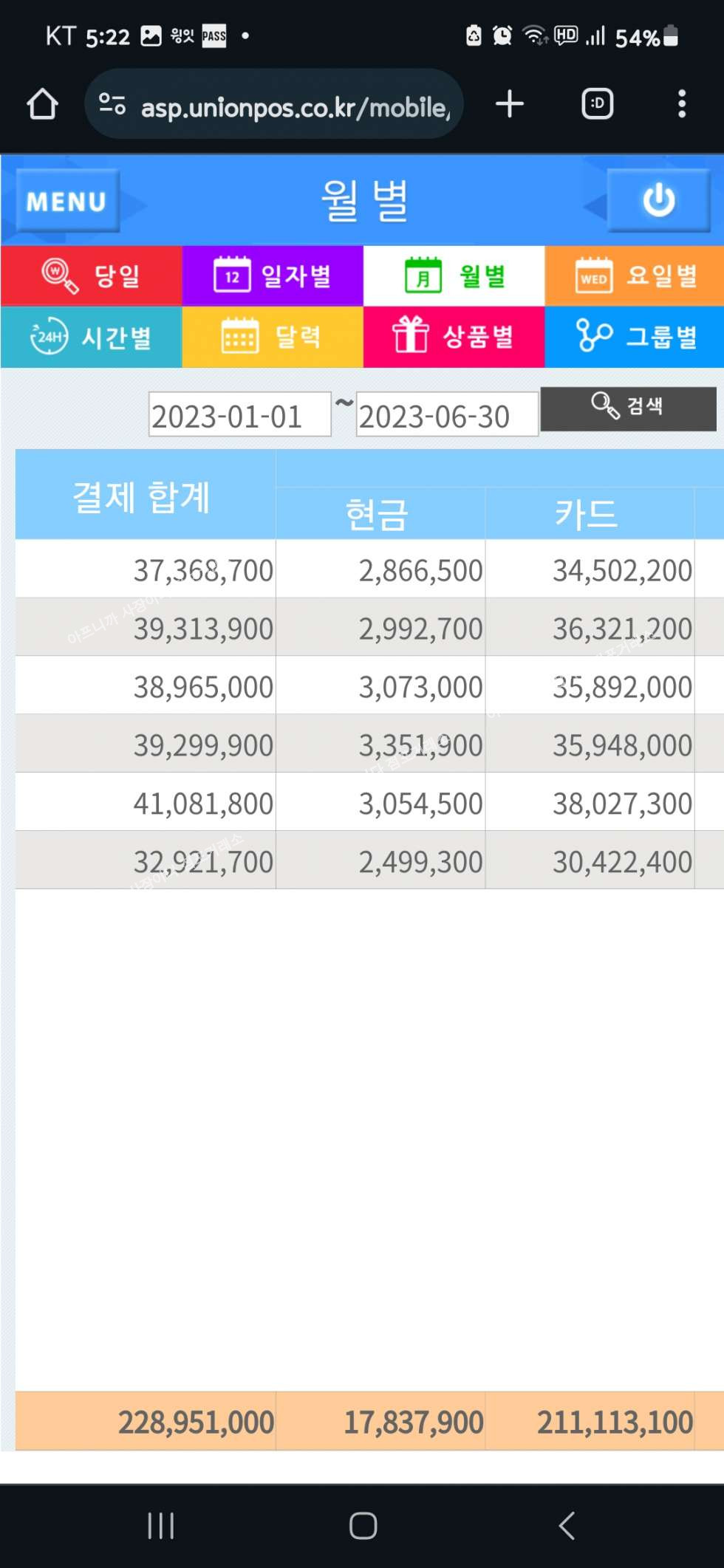Switch to the 당일 tab
Screen dimensions: 724x1568
tap(92, 276)
